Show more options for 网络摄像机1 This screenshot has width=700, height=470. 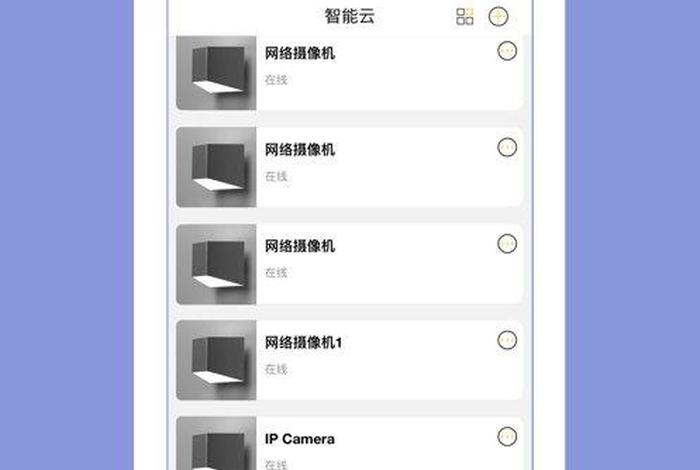tap(507, 341)
